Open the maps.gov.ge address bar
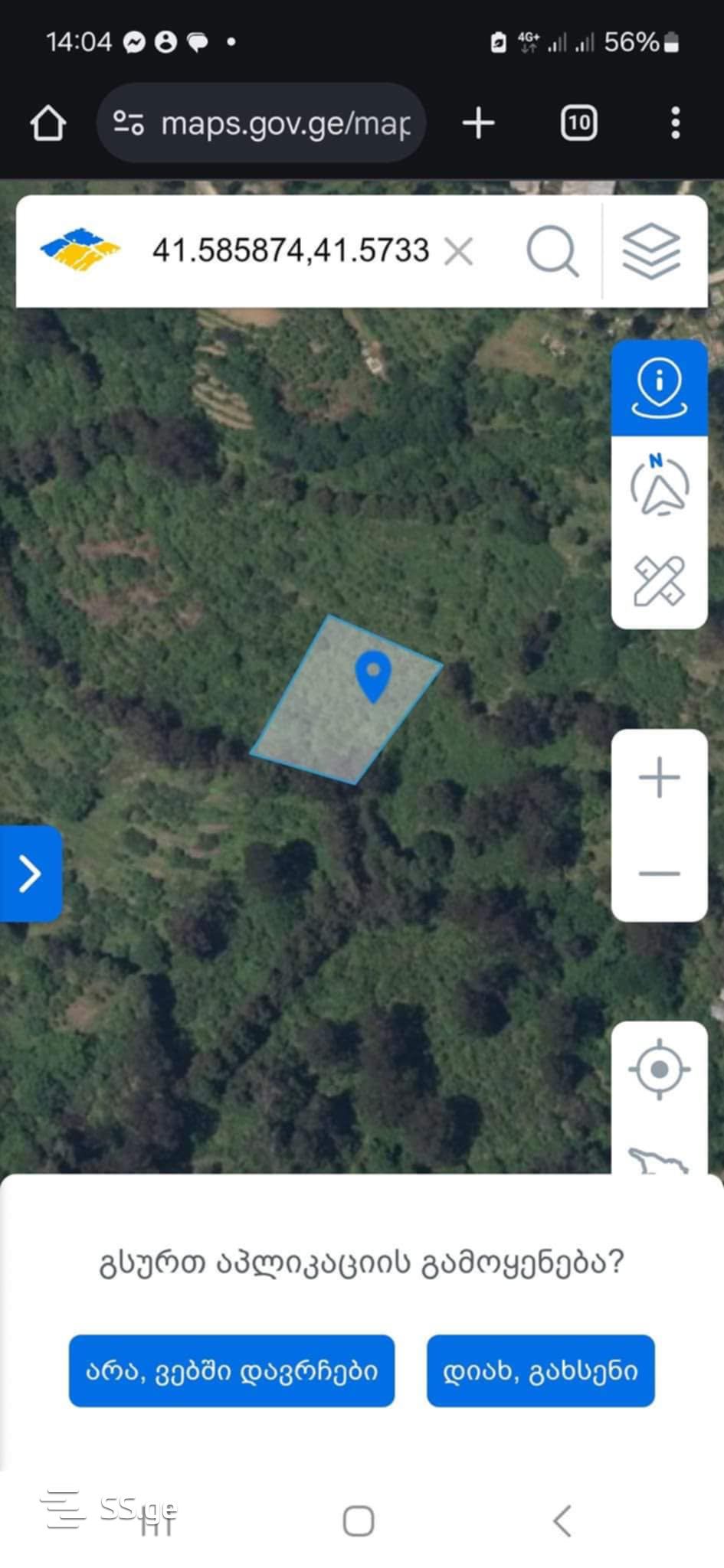The image size is (724, 1568). pos(283,123)
